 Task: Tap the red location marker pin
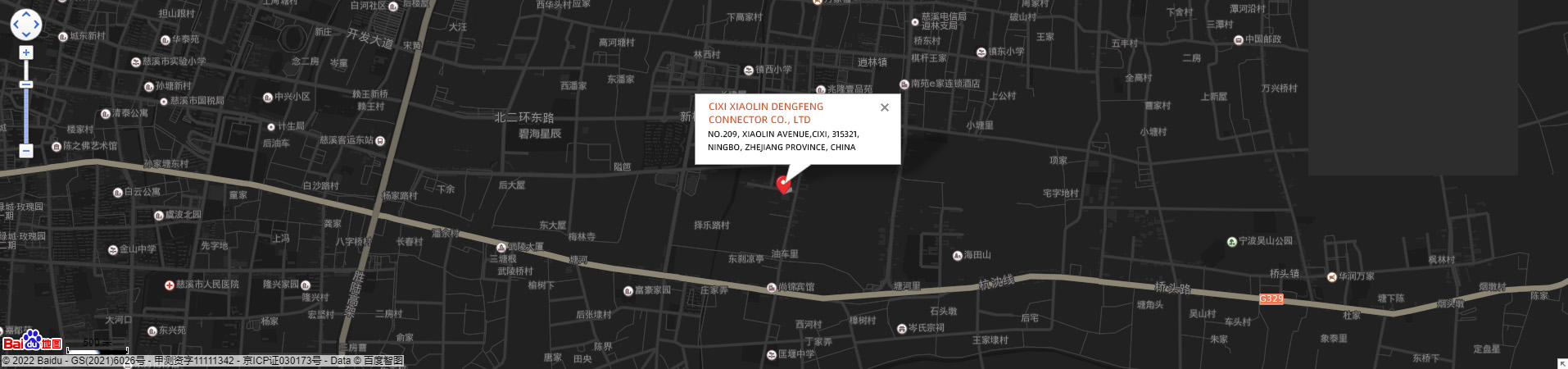pos(783,184)
